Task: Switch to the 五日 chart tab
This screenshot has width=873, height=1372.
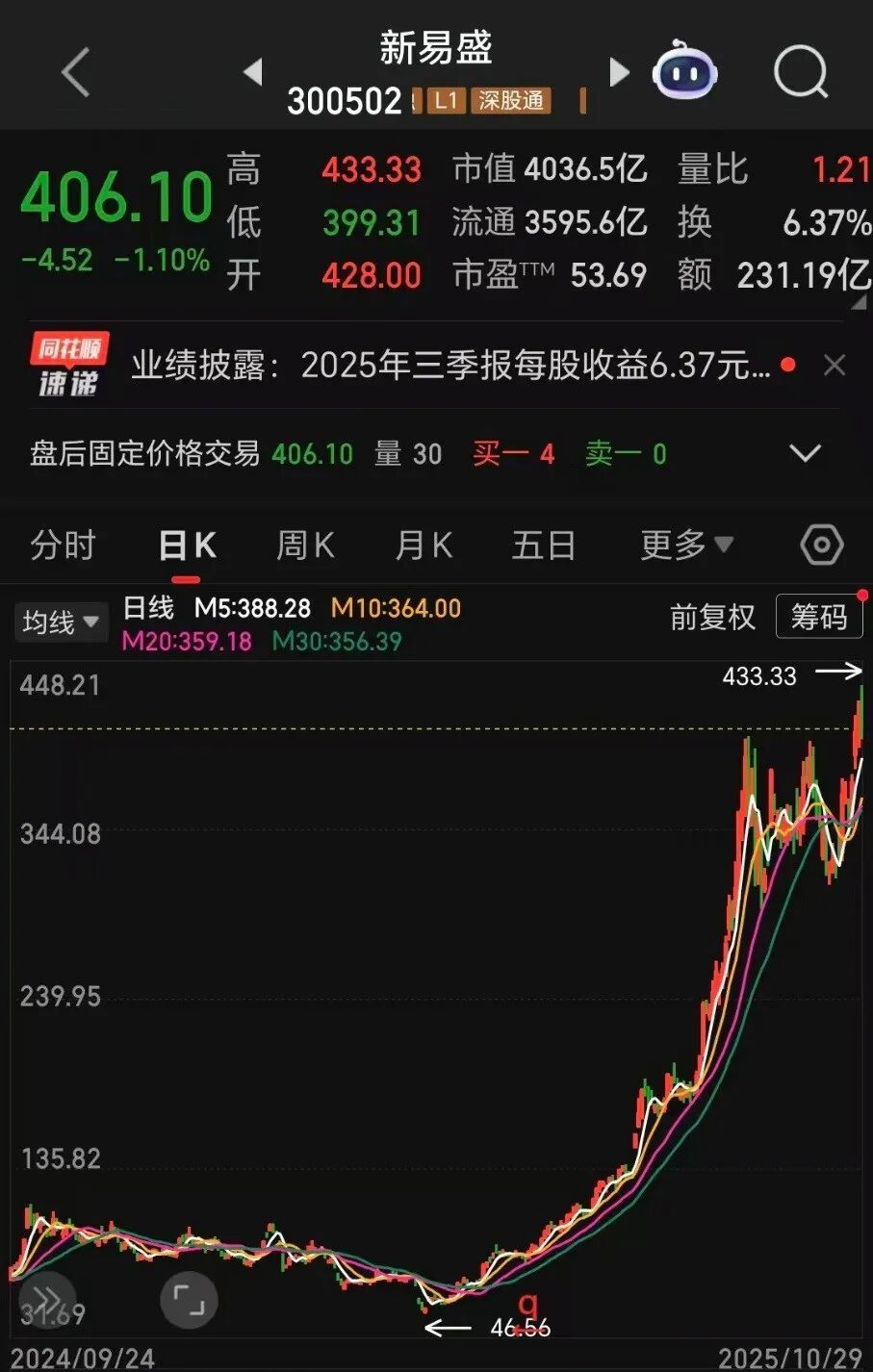Action: pos(544,546)
